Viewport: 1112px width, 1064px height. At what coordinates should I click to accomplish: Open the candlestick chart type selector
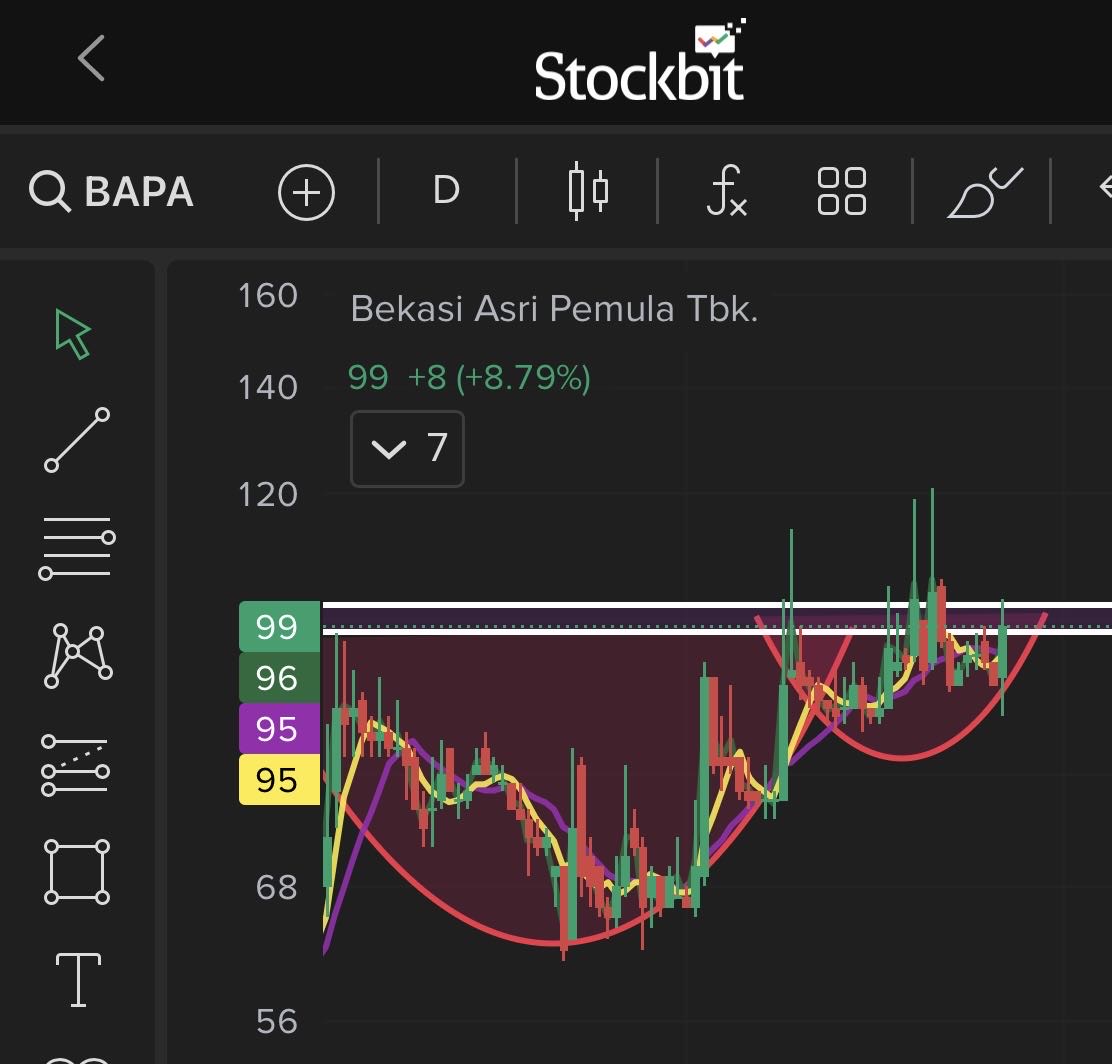click(588, 191)
